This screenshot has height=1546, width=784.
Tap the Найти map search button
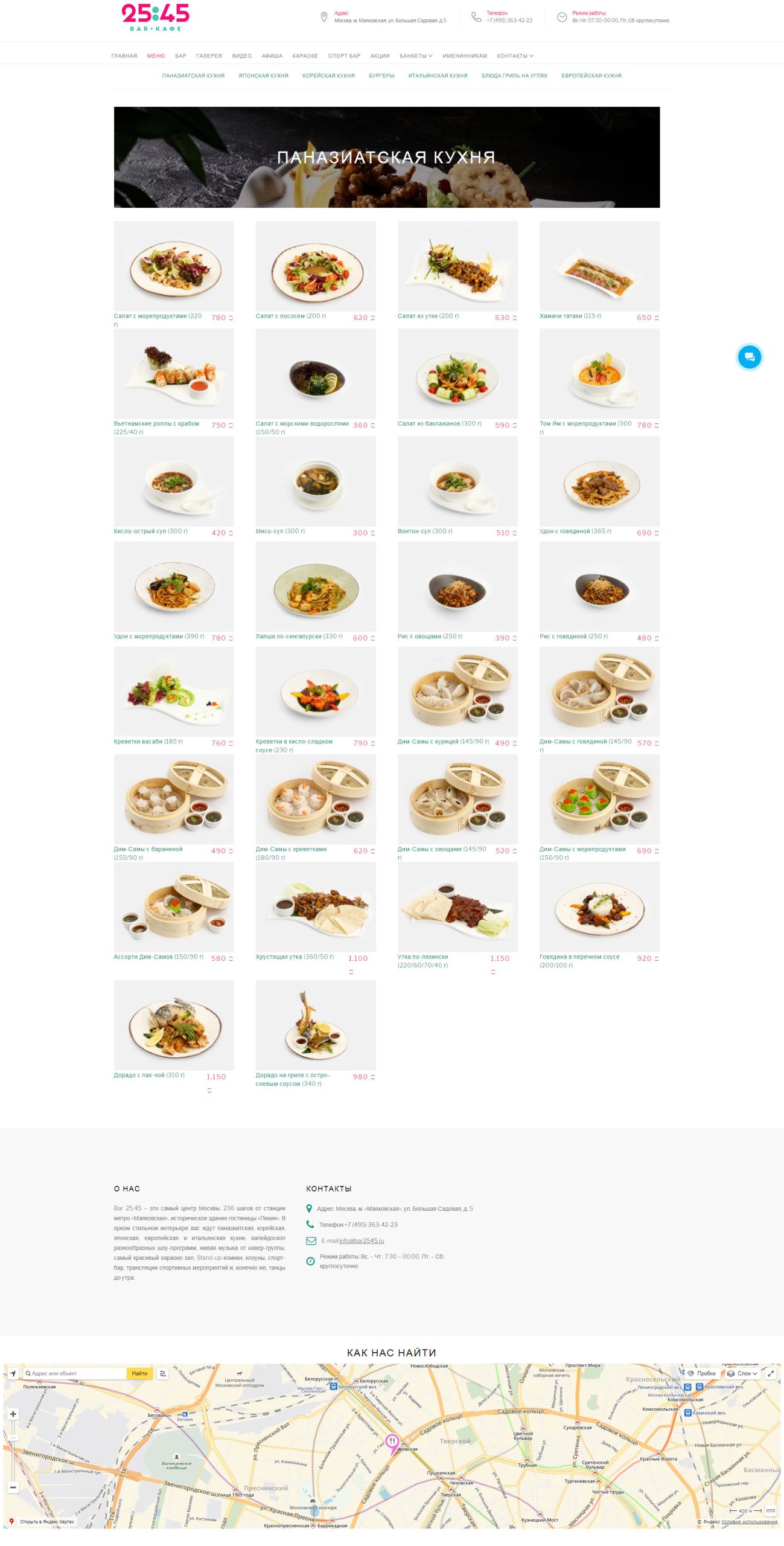[x=139, y=1373]
